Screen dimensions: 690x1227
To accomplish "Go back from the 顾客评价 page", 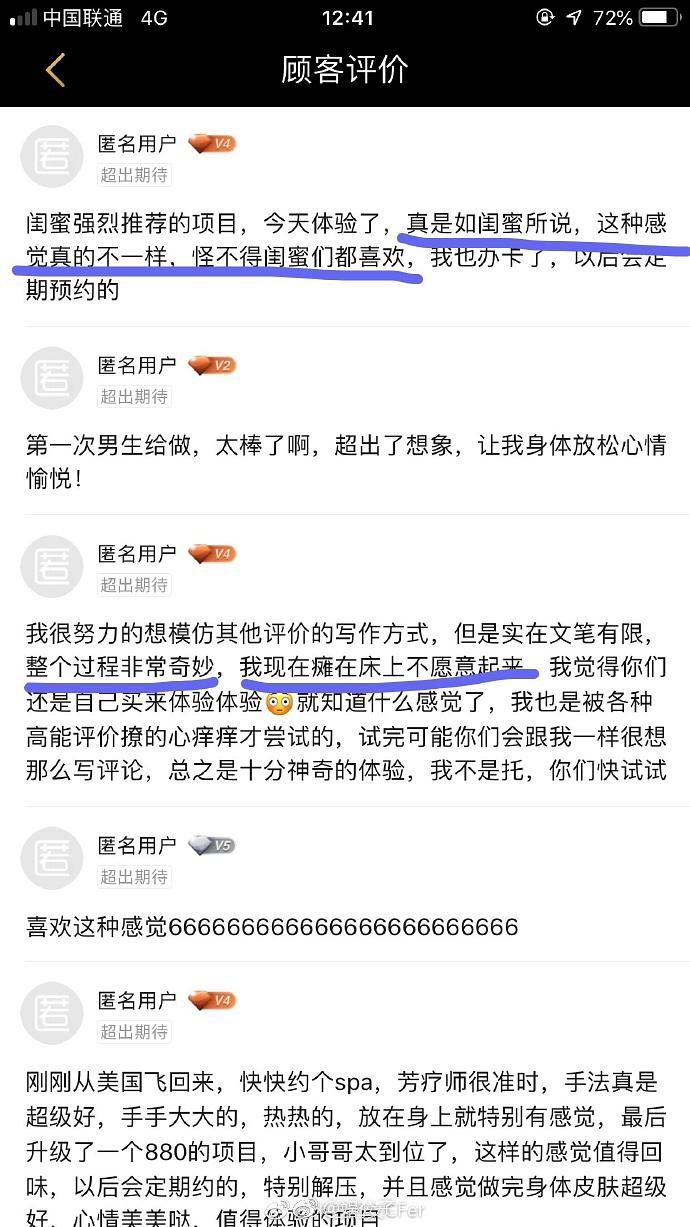I will pos(55,70).
